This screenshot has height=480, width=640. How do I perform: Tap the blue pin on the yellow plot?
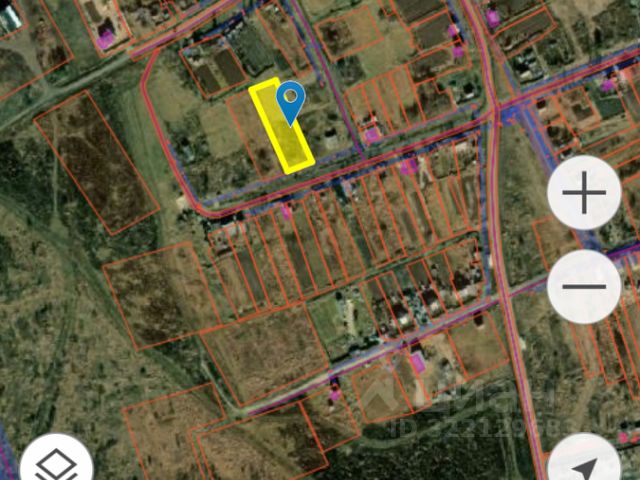coord(290,100)
